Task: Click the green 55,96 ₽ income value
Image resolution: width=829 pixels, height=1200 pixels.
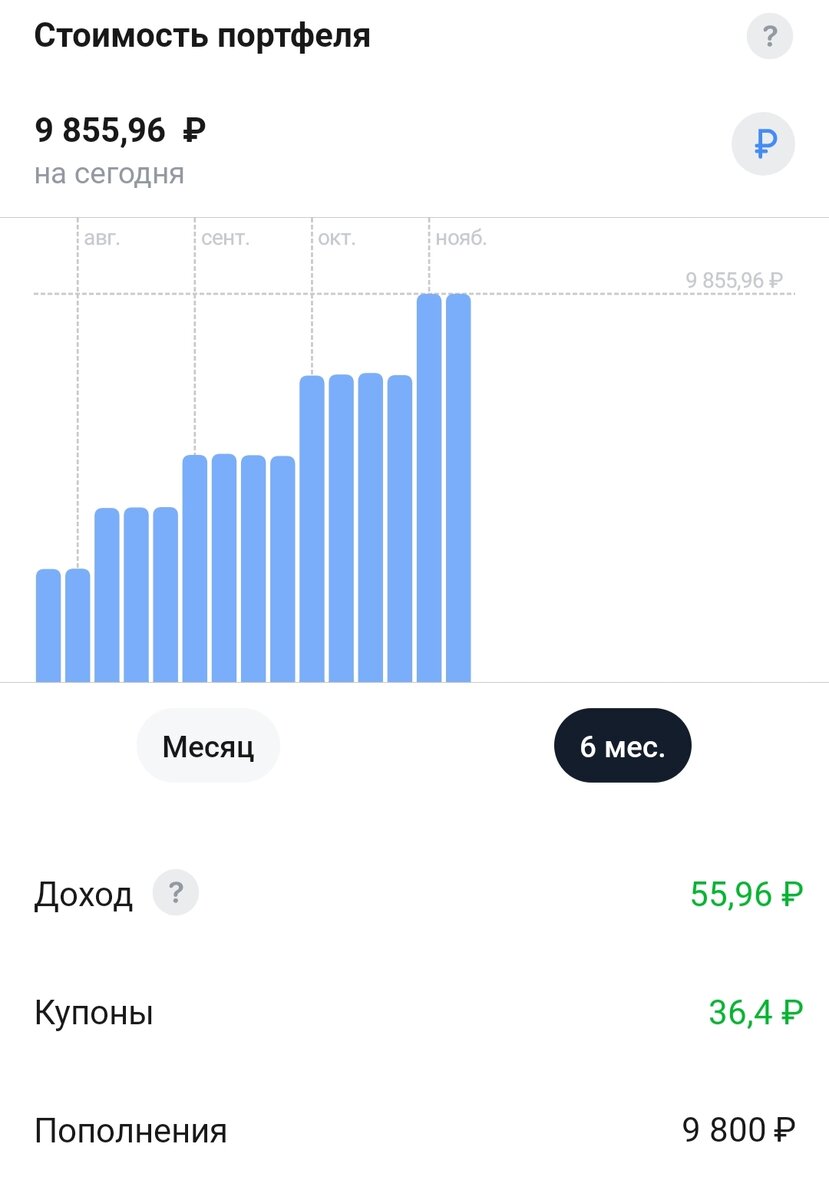Action: [744, 892]
